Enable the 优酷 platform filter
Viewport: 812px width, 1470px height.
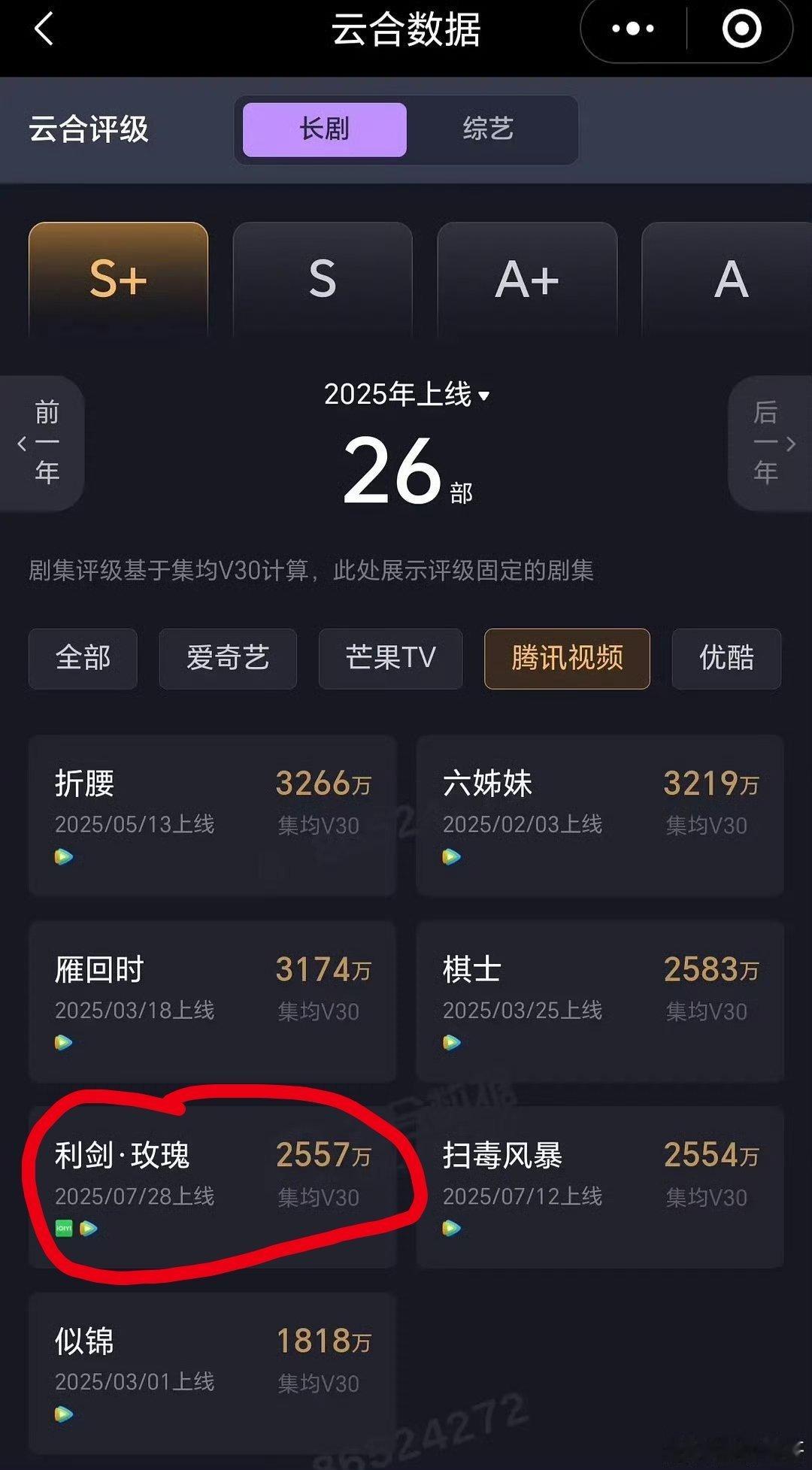tap(726, 659)
